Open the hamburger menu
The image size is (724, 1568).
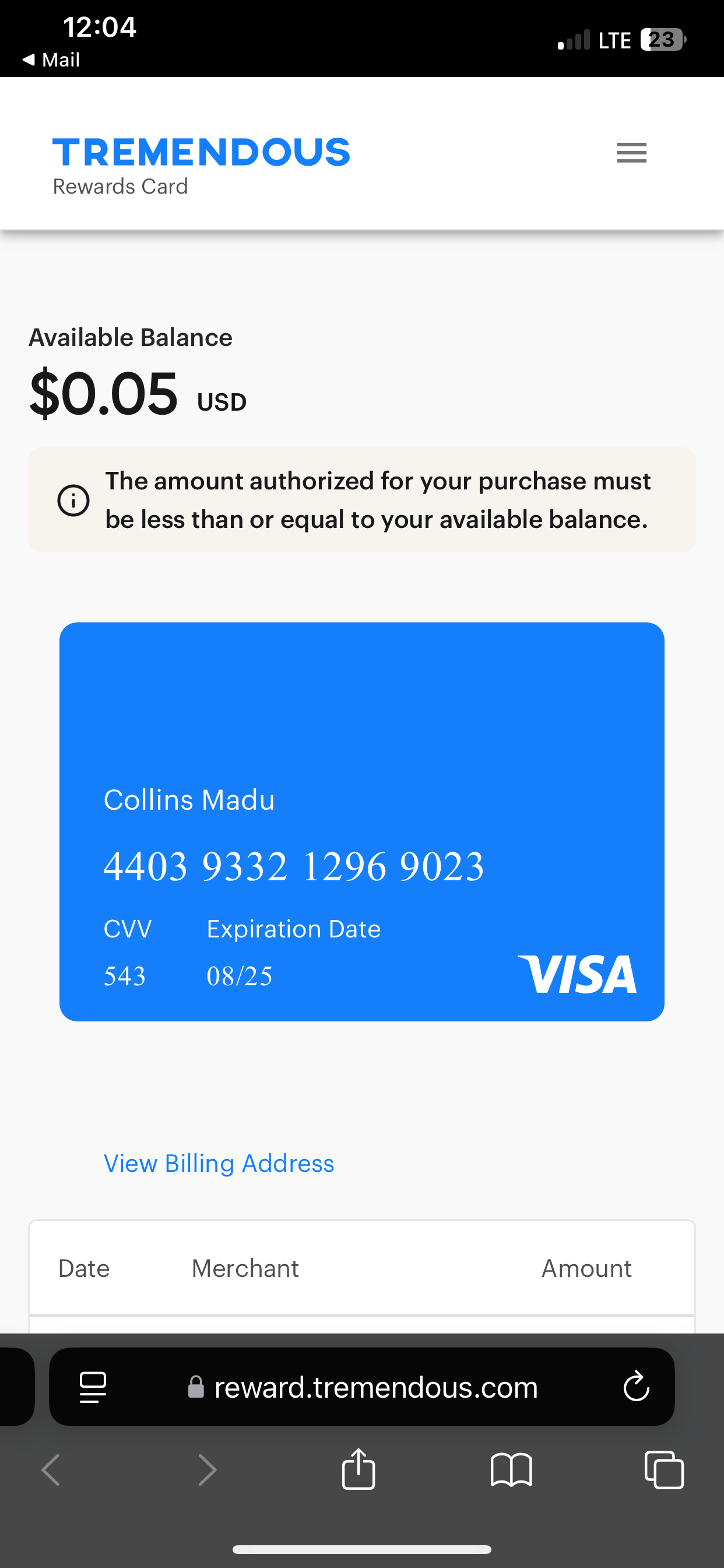click(x=631, y=152)
